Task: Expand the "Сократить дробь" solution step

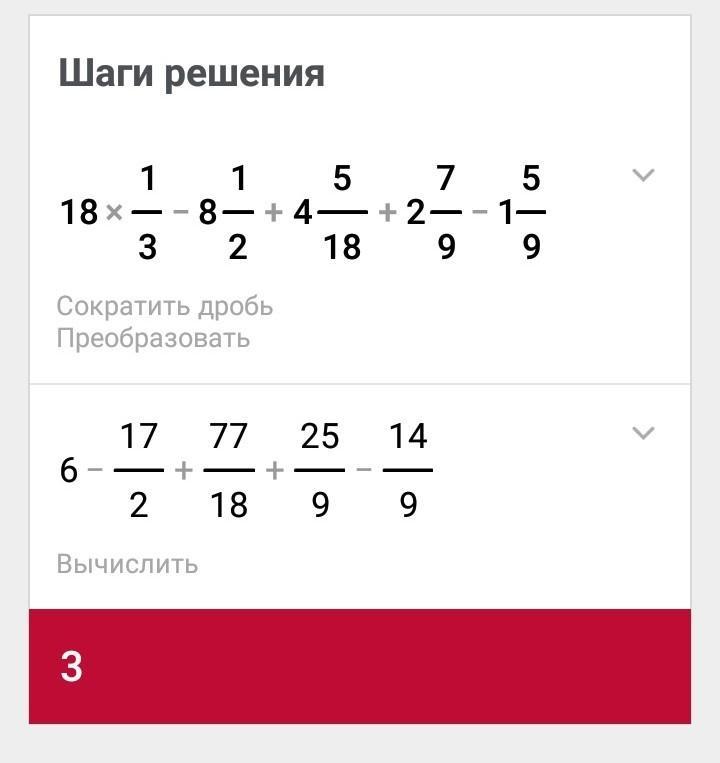Action: 643,176
